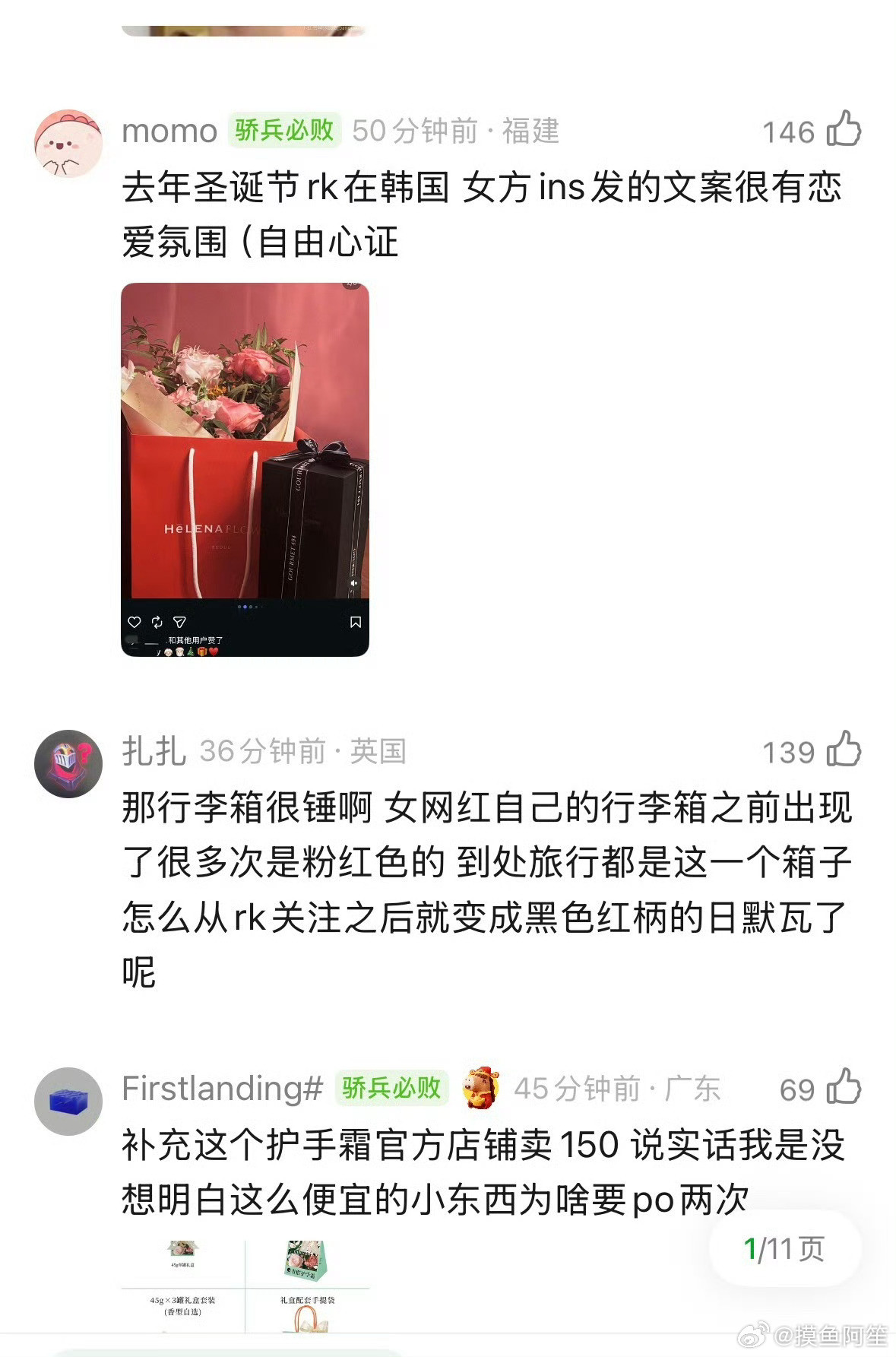Tap 扎扎's knight helmet avatar
The height and width of the screenshot is (1357, 896).
(71, 755)
